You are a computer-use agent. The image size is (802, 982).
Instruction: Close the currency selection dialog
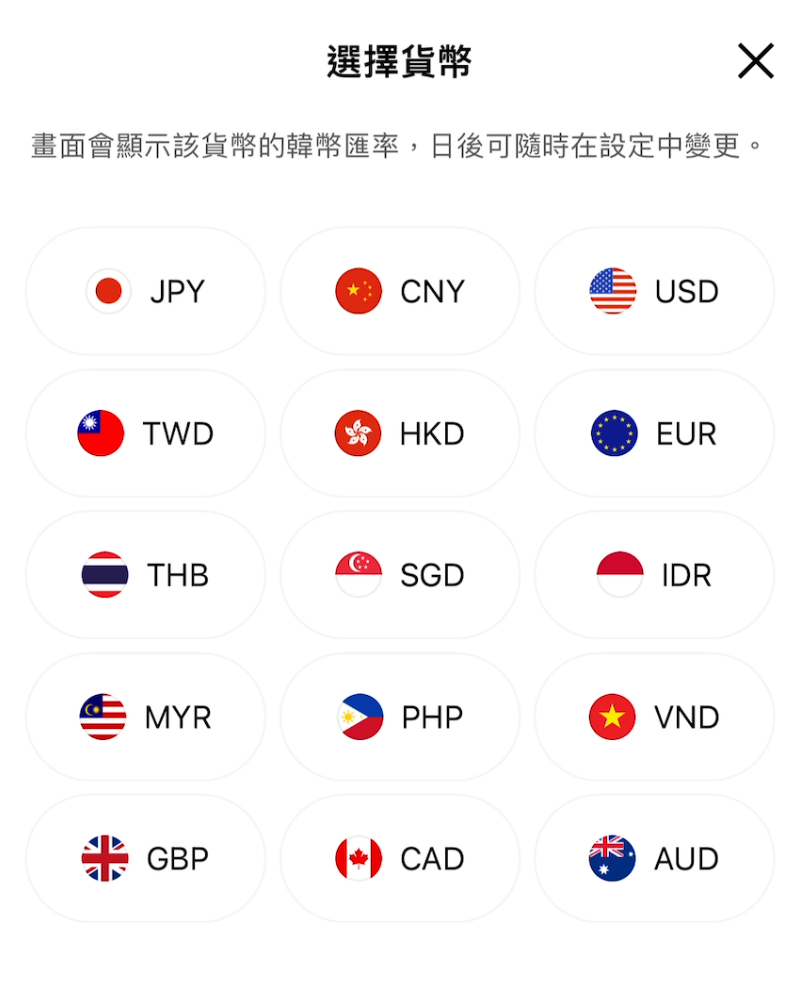tap(755, 61)
